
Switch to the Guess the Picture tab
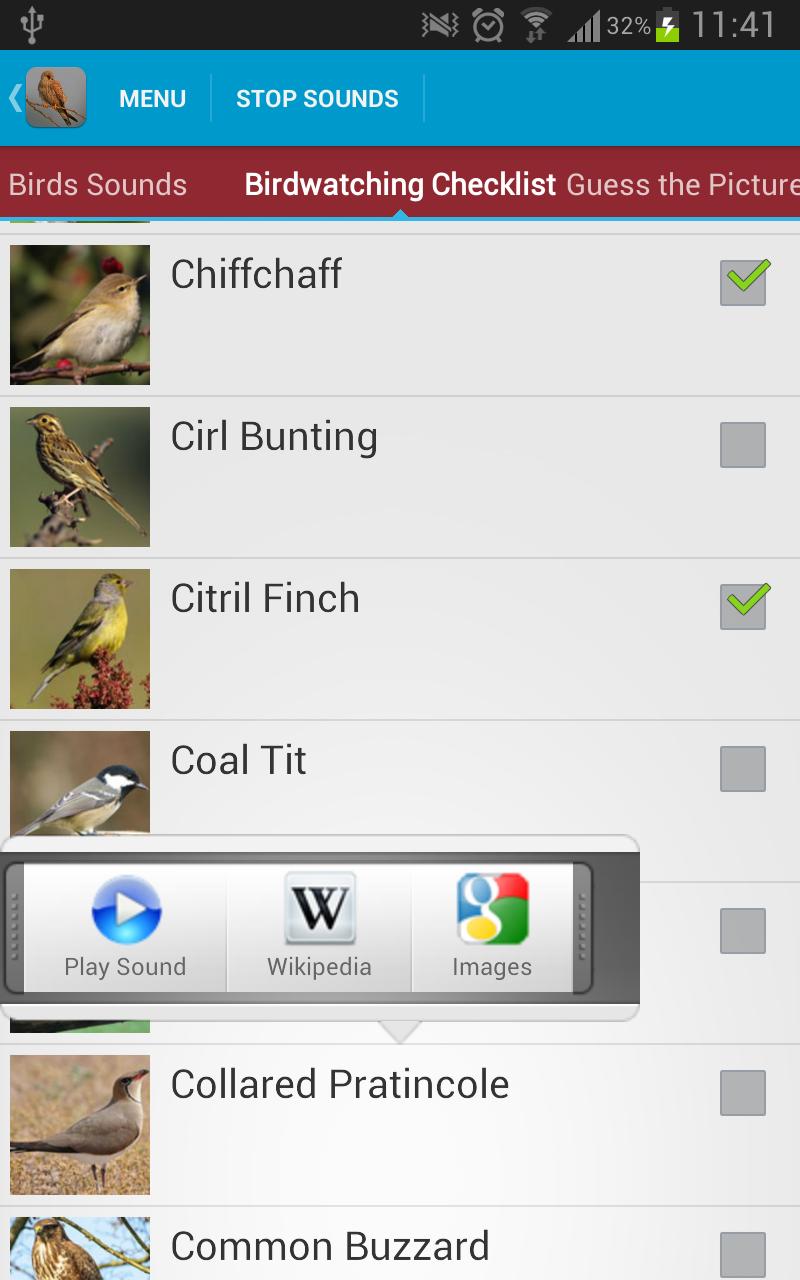tap(682, 185)
